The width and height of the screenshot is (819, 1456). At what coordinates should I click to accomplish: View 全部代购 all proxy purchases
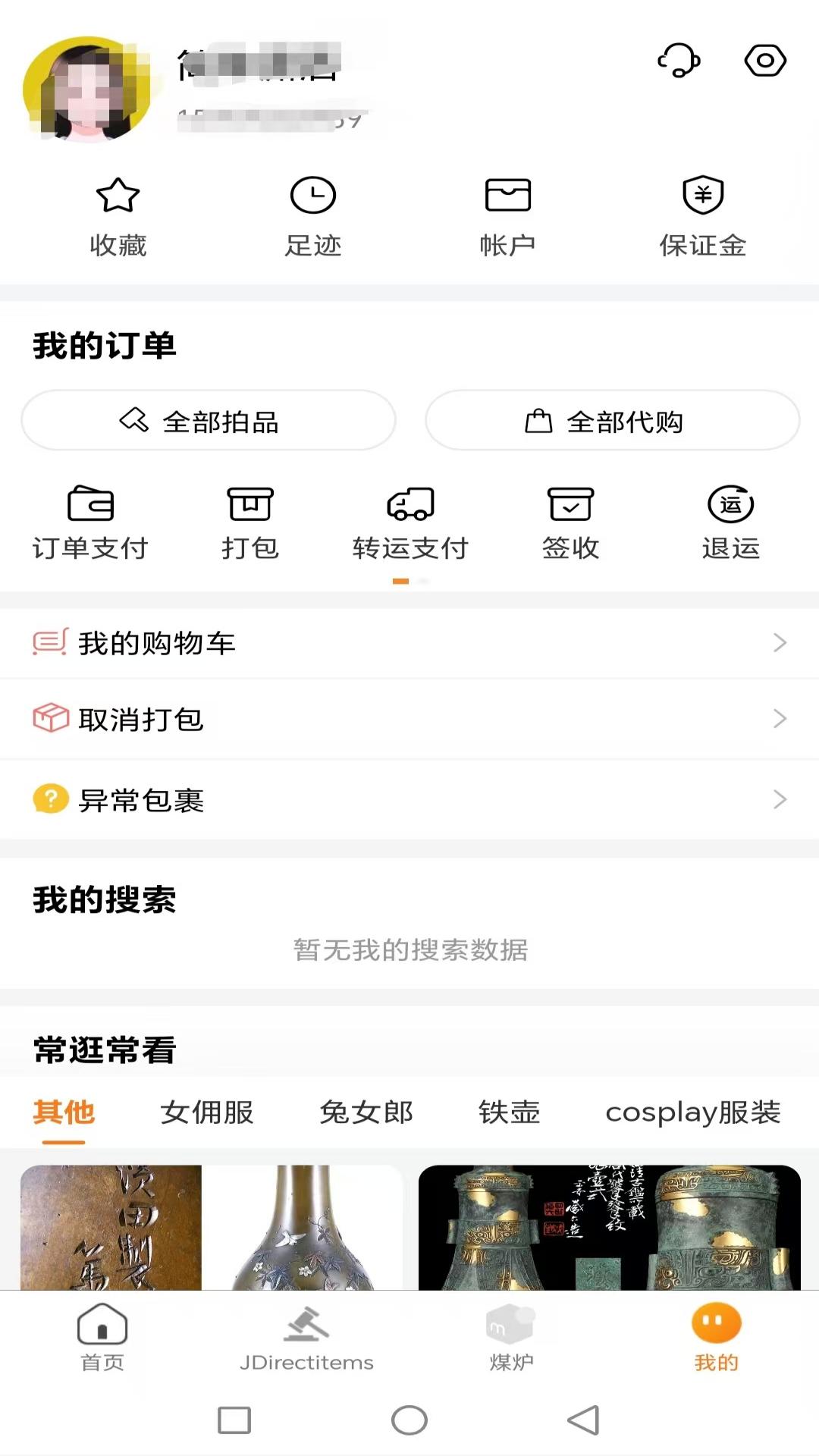tap(610, 421)
